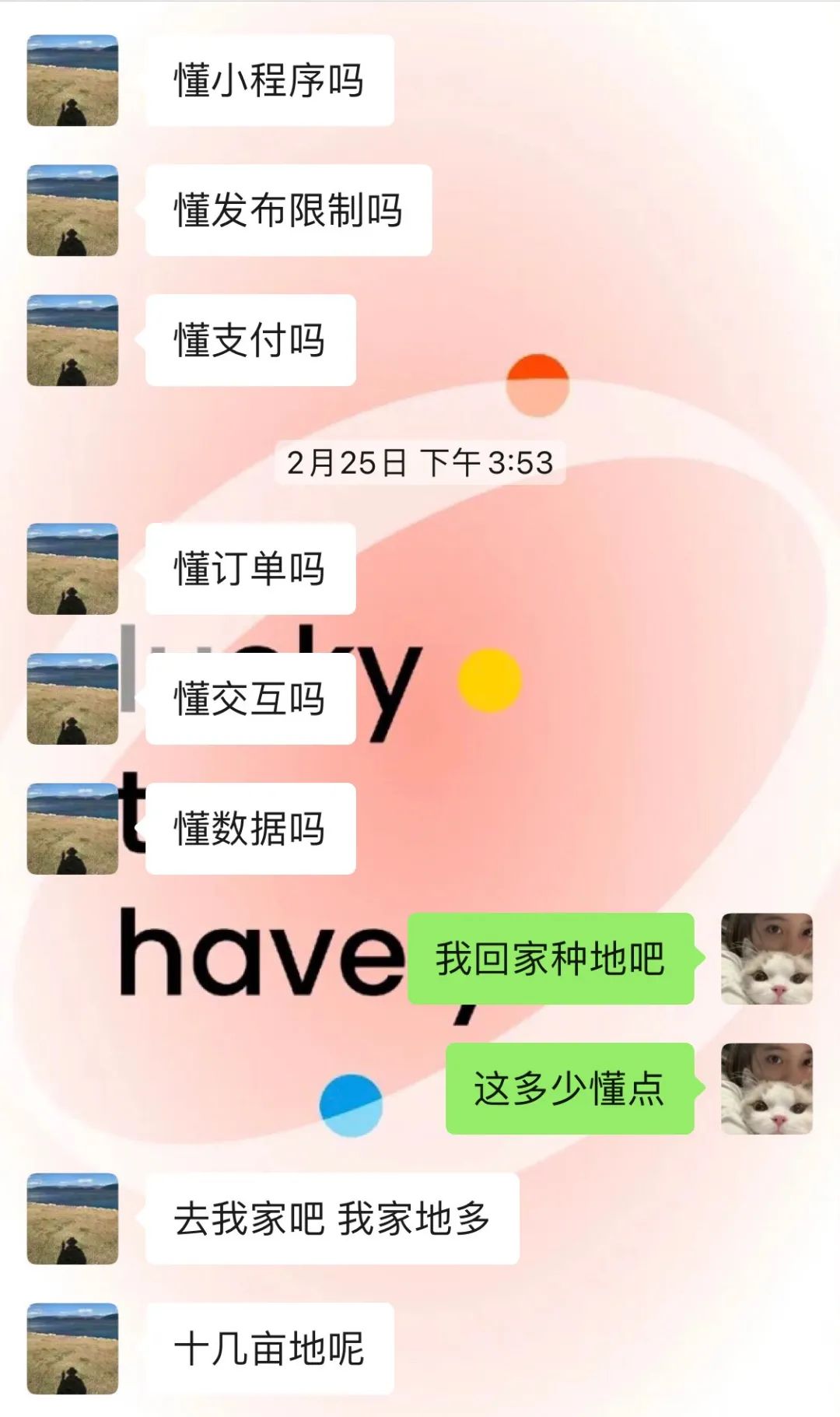
Task: Open sender's avatar beside 懂小程序吗
Action: 72,80
